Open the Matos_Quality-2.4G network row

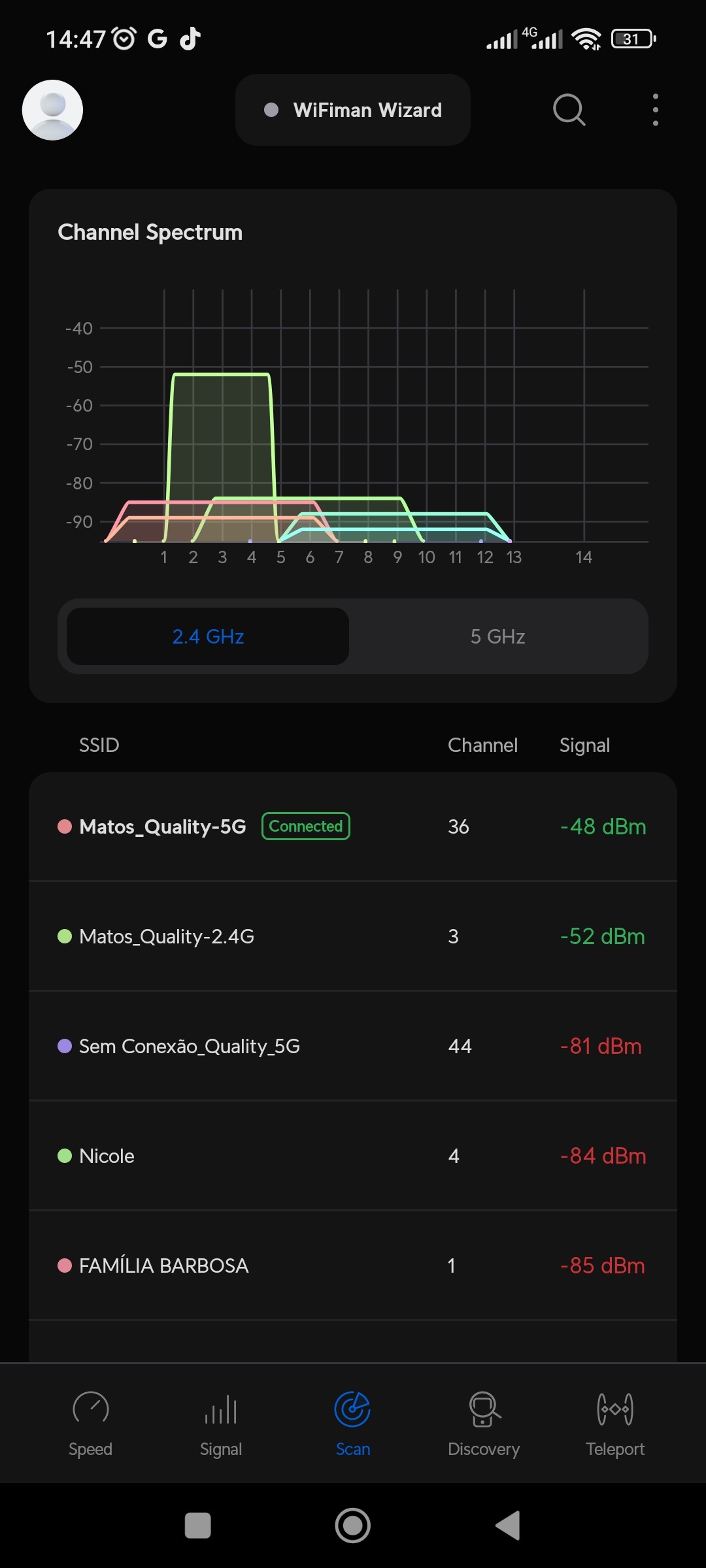tap(353, 936)
